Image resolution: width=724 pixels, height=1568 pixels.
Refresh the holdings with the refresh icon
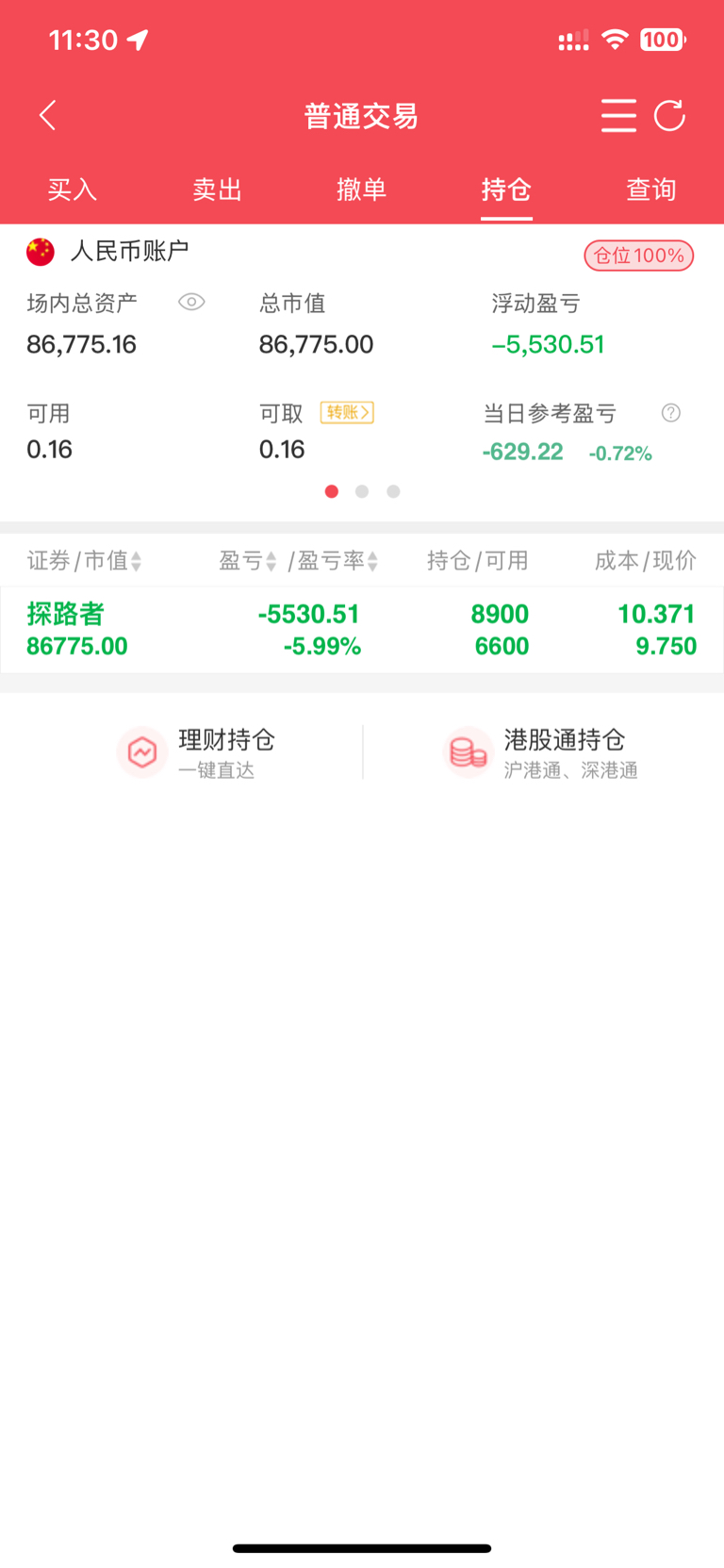(x=670, y=115)
